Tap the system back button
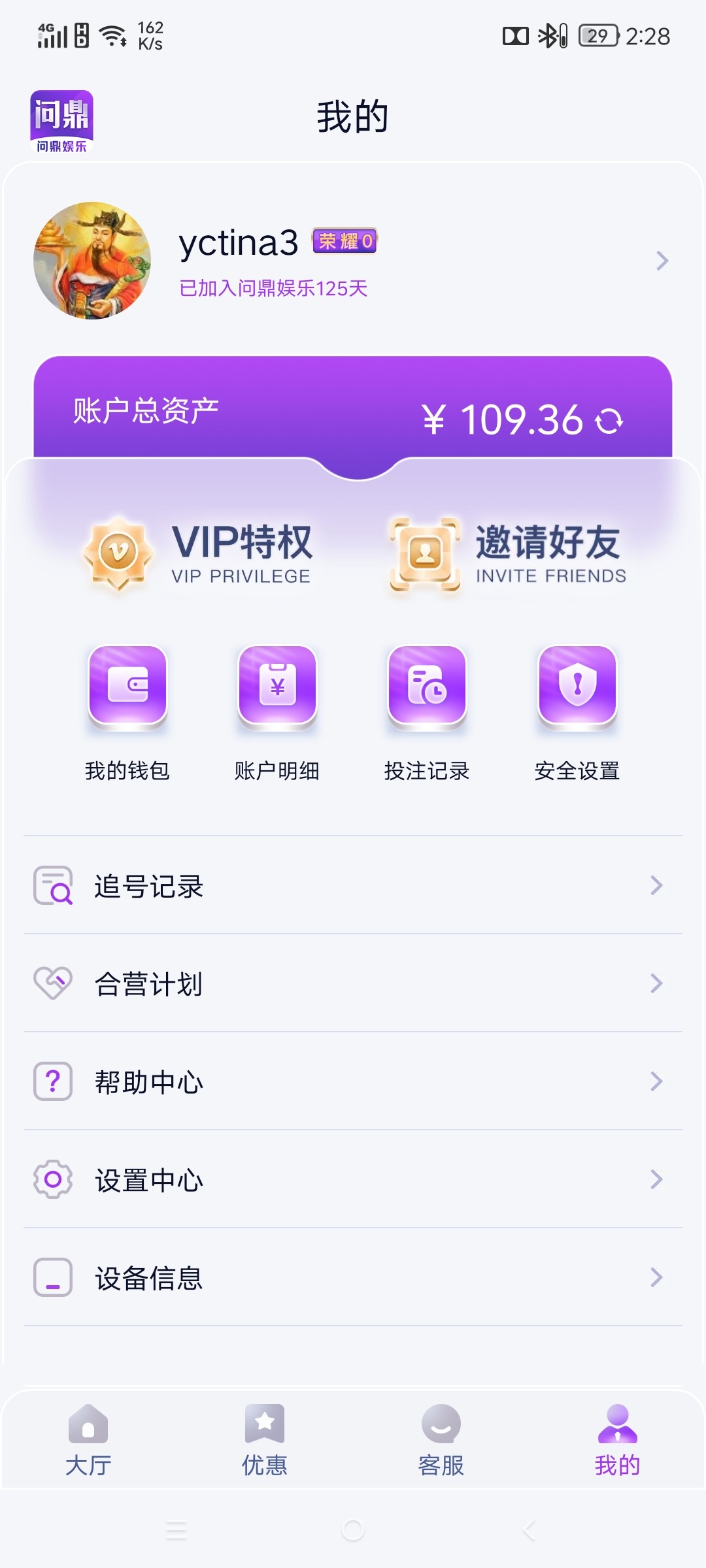Image resolution: width=706 pixels, height=1568 pixels. pos(529,1530)
